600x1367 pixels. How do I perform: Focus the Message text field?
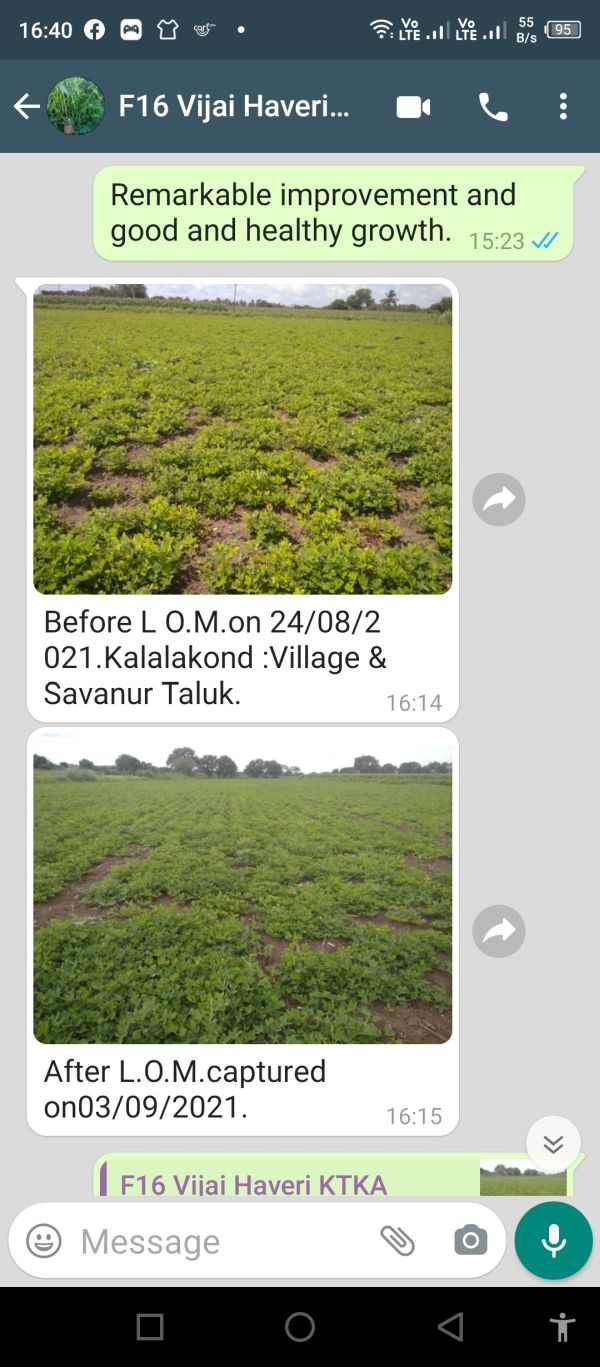click(x=220, y=1241)
